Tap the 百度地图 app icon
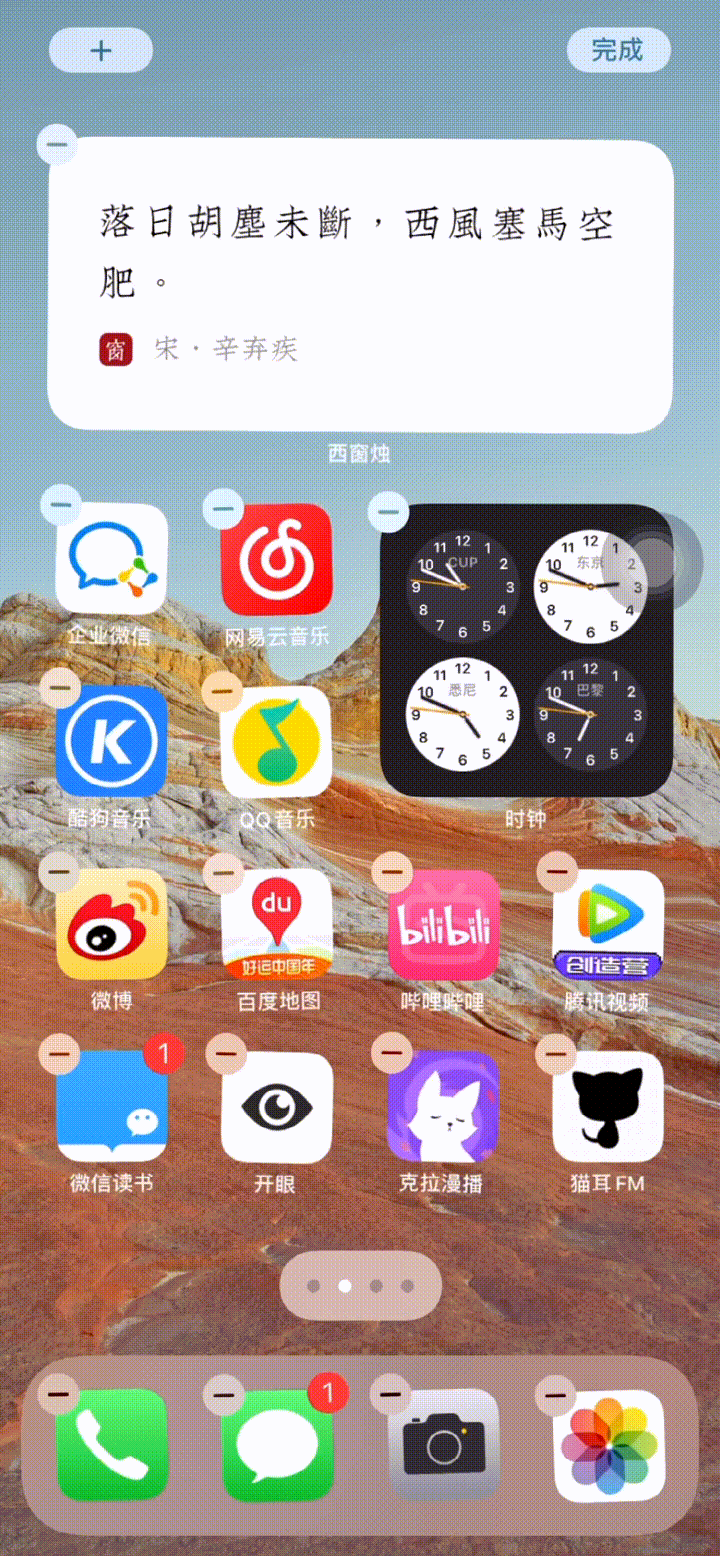720x1556 pixels. click(276, 924)
